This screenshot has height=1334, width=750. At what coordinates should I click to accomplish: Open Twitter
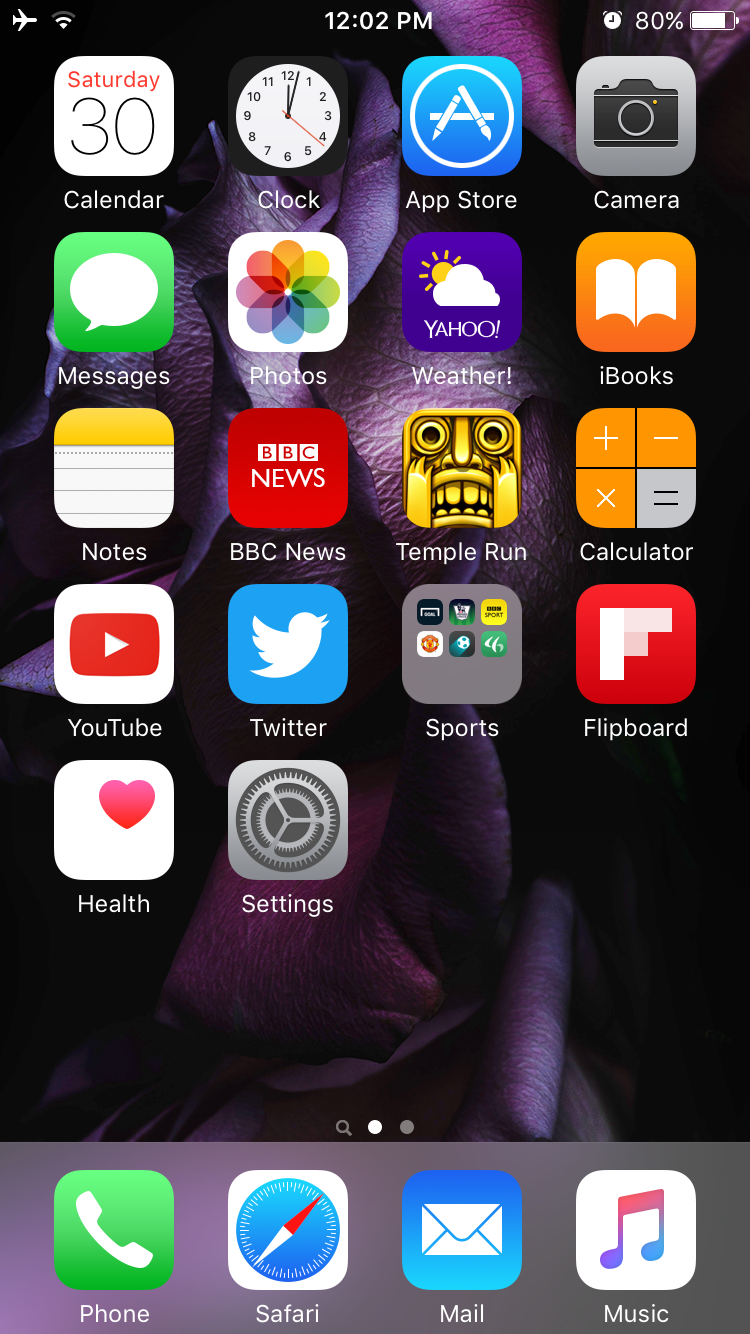[x=288, y=644]
